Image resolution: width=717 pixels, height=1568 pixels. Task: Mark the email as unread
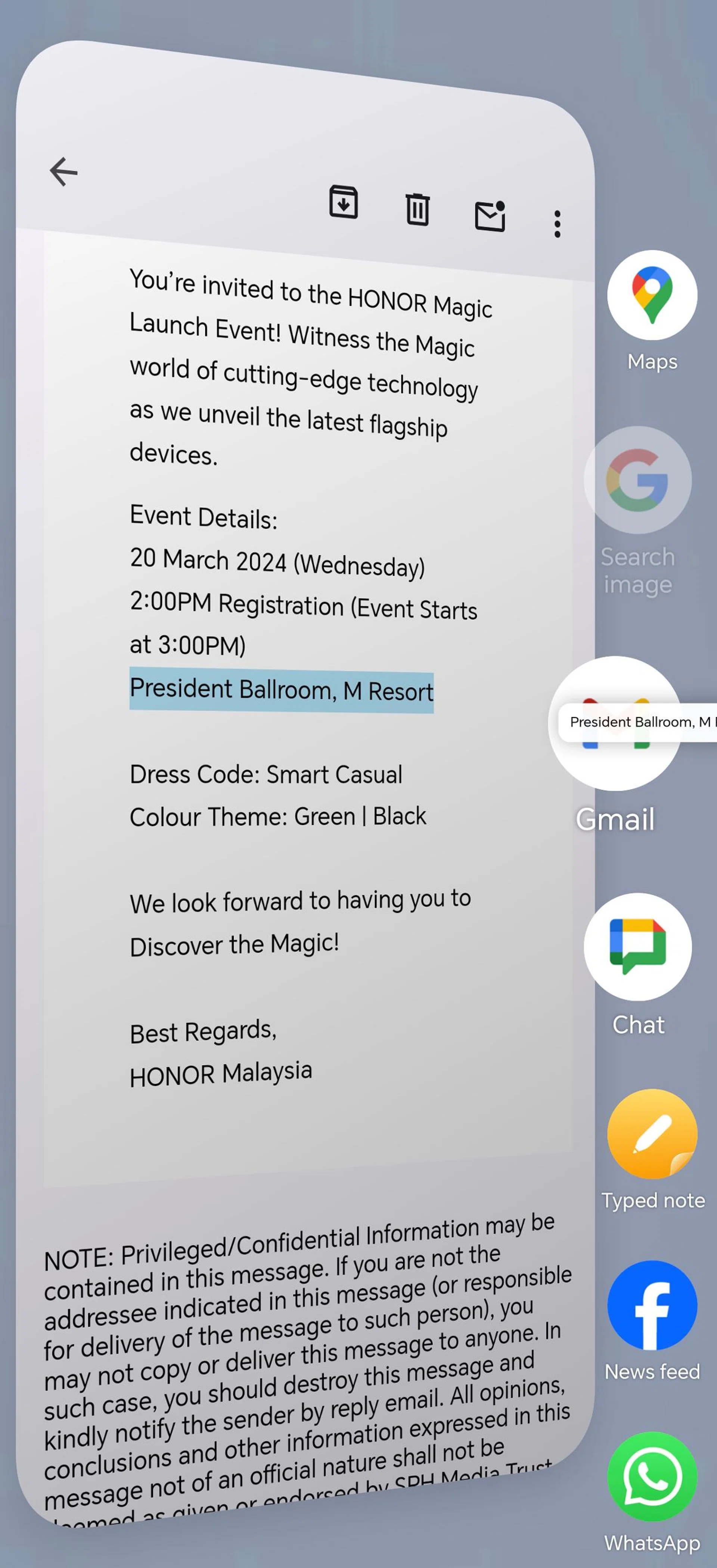[490, 217]
